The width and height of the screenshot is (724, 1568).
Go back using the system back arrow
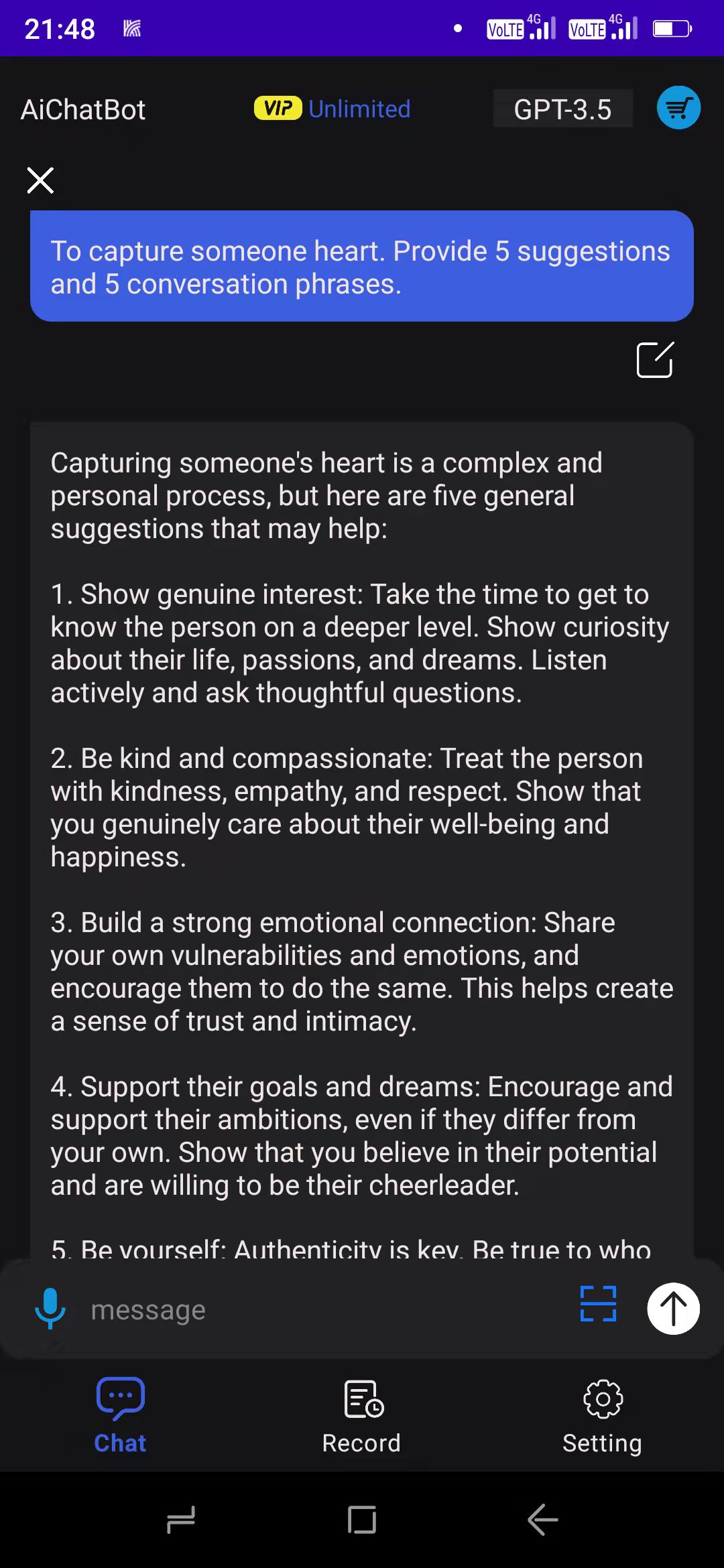tap(543, 1519)
